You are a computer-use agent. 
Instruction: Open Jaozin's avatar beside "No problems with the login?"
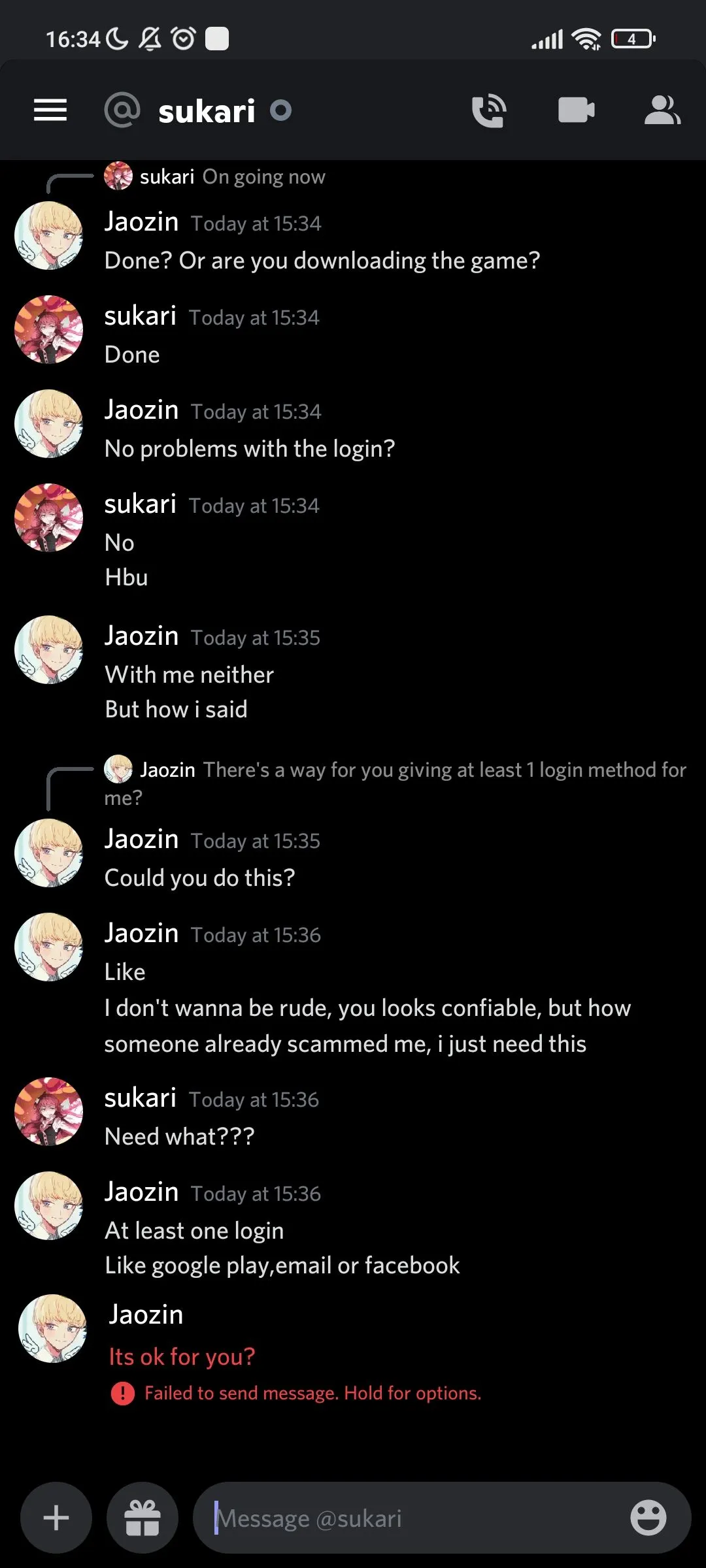[x=49, y=423]
